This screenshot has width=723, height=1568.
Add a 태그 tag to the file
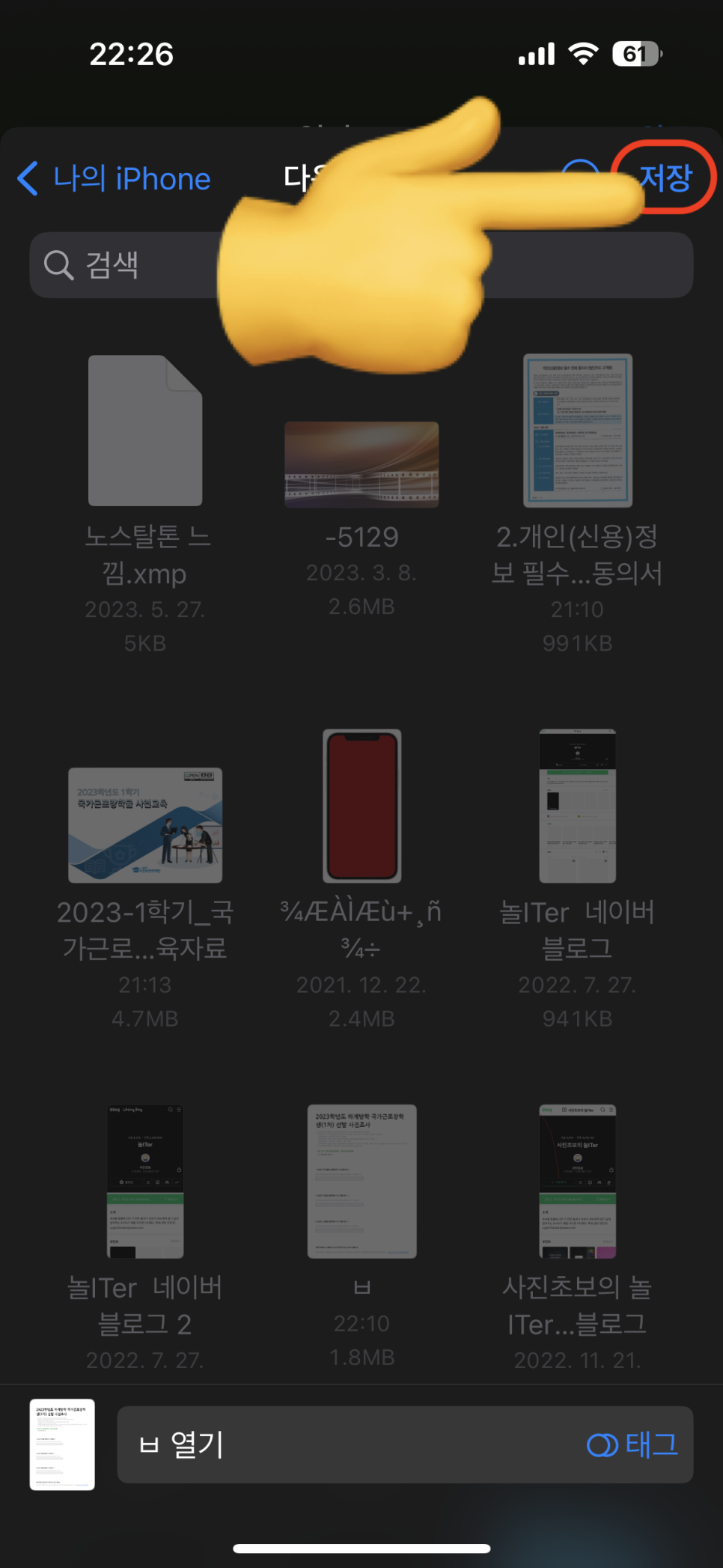[633, 1444]
